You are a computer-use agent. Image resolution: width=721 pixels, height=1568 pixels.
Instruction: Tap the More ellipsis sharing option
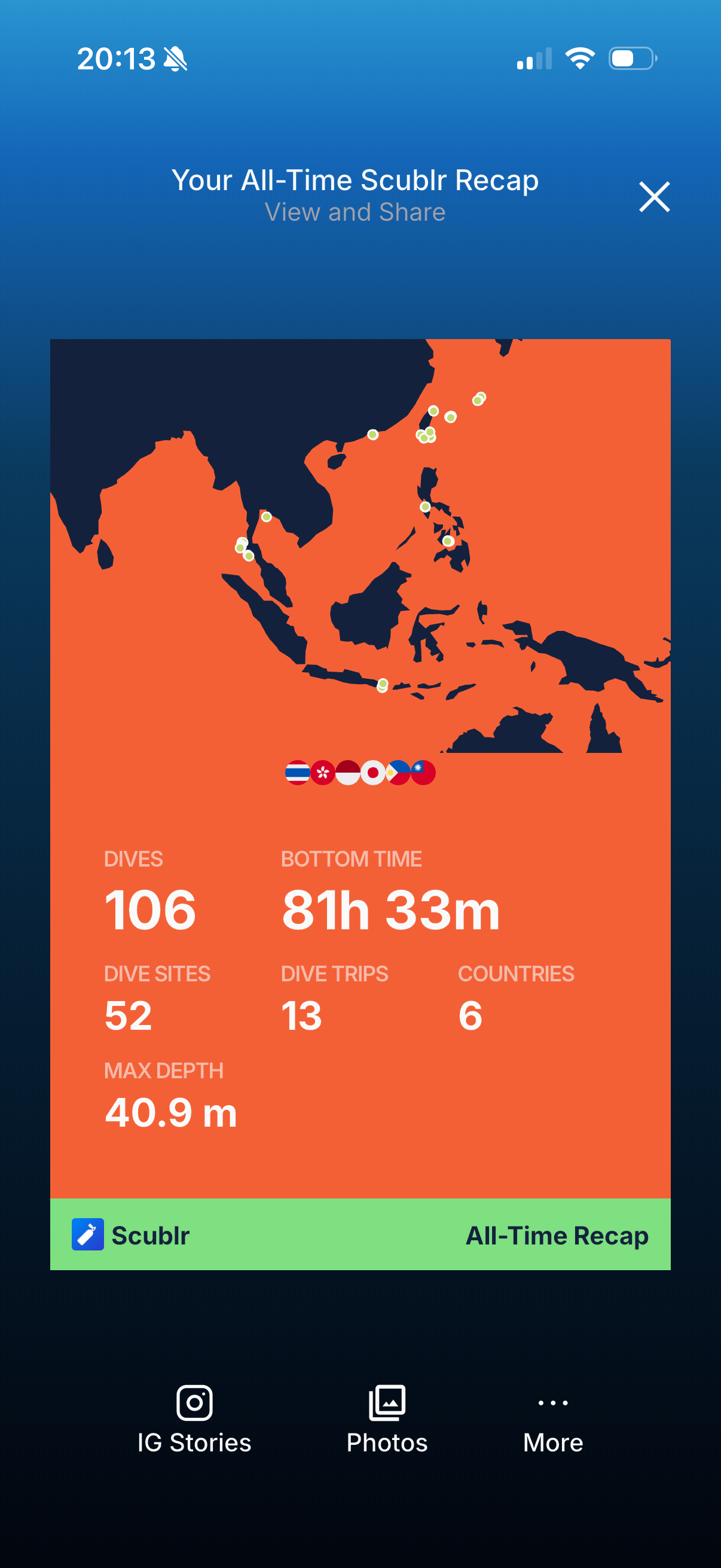click(x=551, y=1418)
